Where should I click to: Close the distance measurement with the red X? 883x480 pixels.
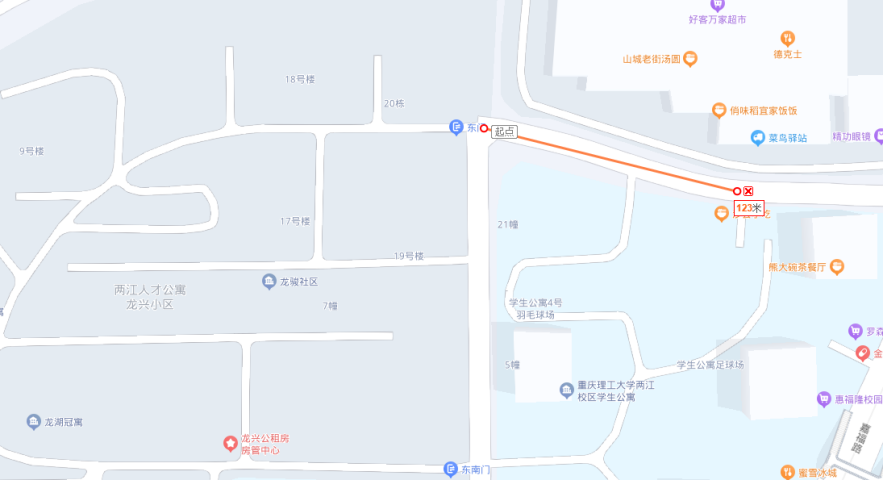click(x=748, y=191)
